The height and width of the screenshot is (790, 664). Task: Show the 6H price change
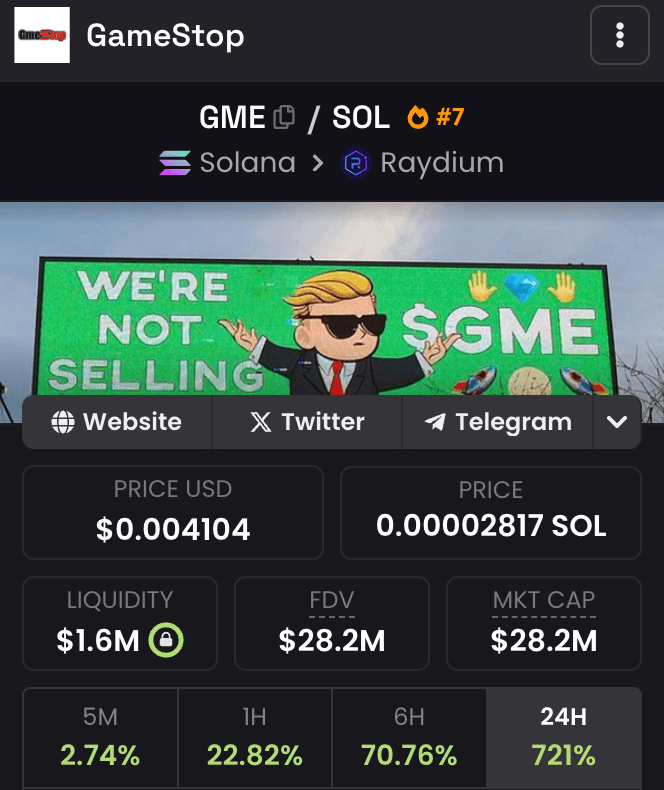(x=409, y=737)
